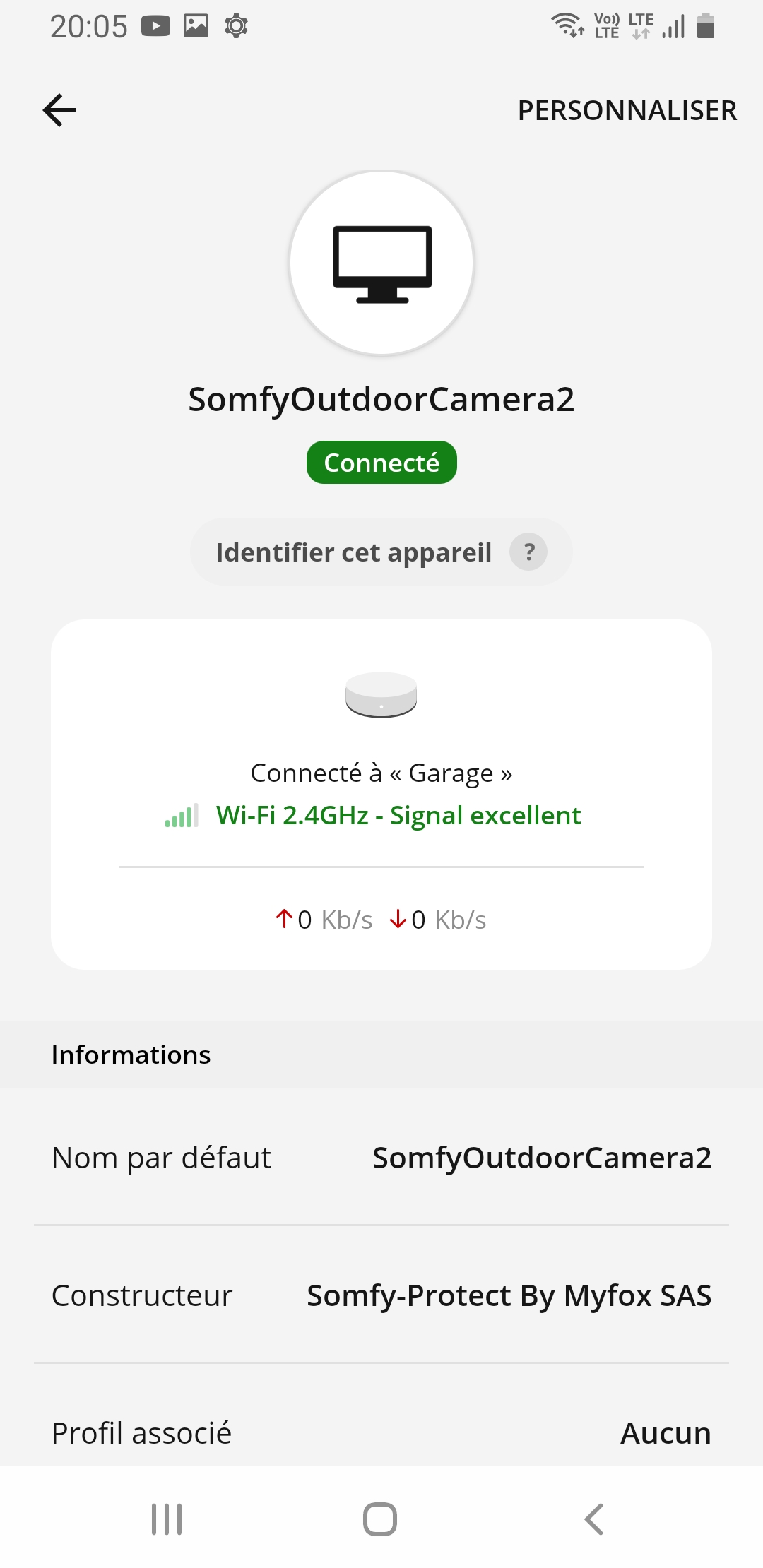
Task: Go back using the top arrow
Action: click(60, 111)
